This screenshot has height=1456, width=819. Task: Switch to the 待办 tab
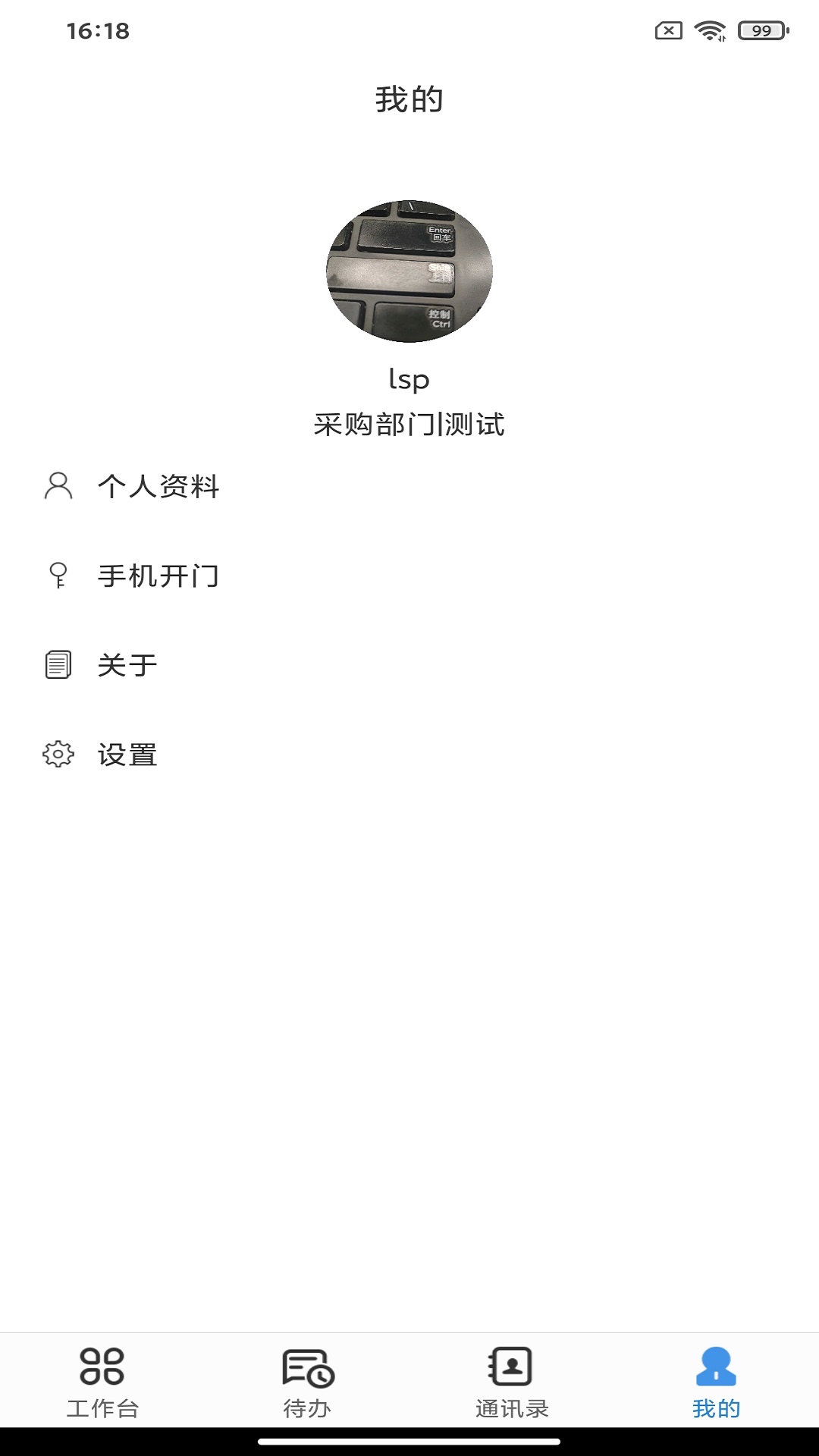pos(307,1382)
